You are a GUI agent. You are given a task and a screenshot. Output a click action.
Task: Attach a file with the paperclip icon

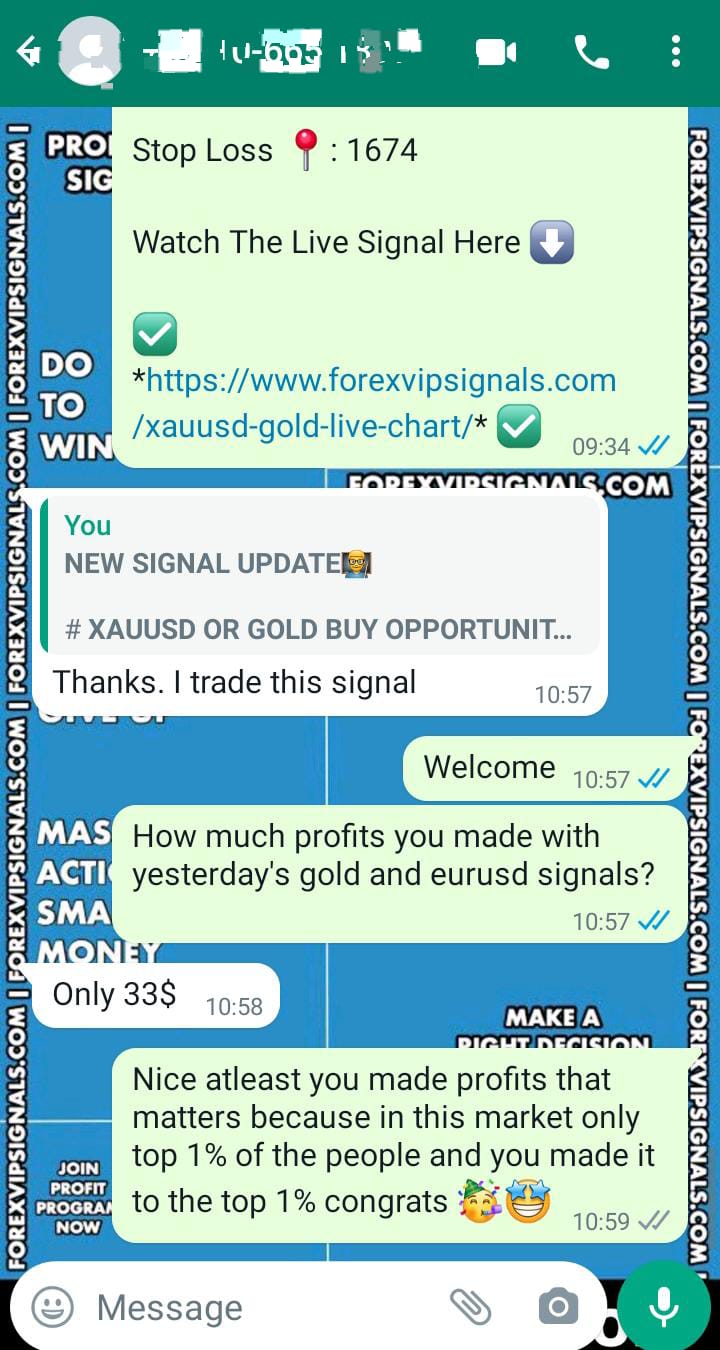pyautogui.click(x=470, y=1306)
